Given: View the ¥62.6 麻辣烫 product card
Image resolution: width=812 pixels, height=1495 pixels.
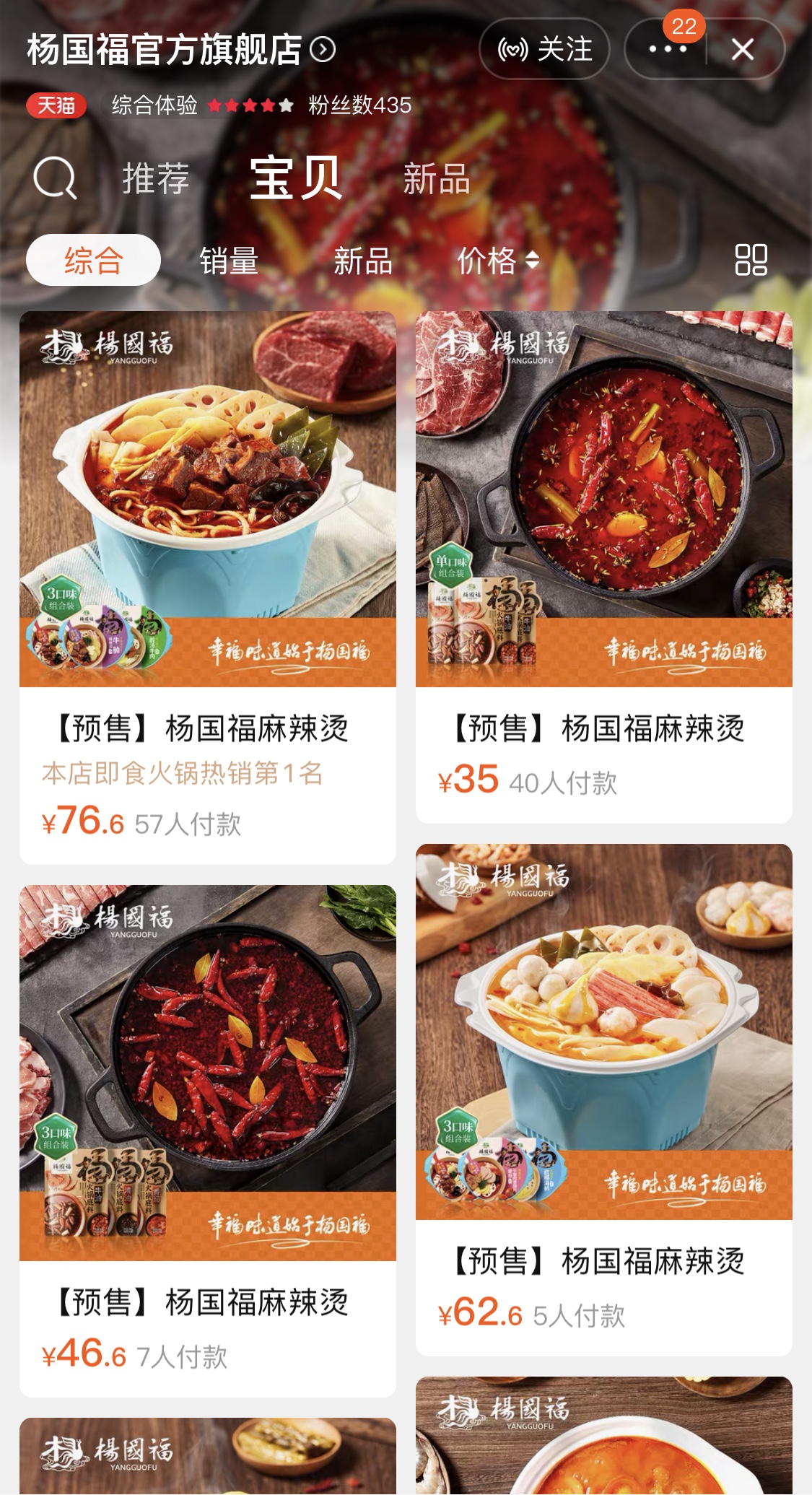Looking at the screenshot, I should pos(603,1098).
